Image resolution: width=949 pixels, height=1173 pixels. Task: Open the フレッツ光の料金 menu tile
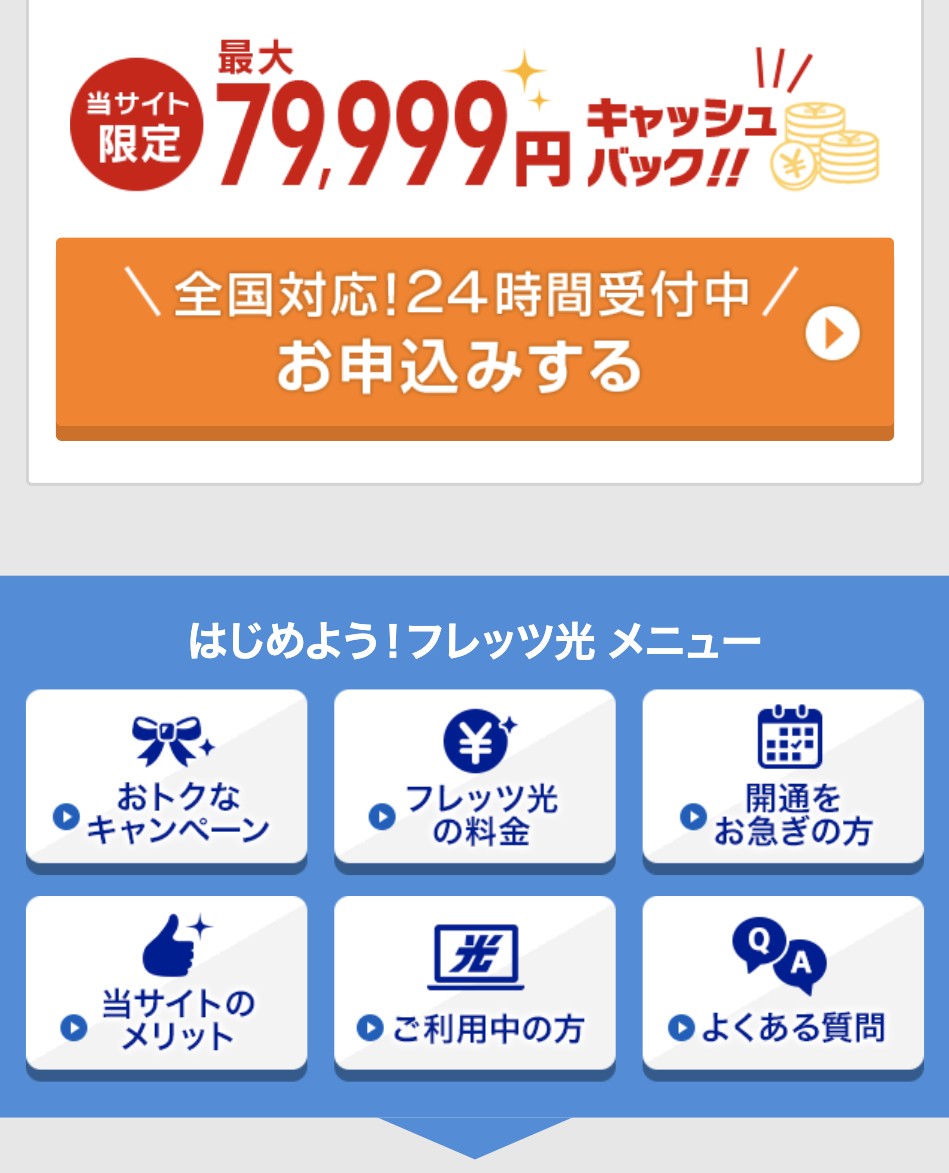474,778
